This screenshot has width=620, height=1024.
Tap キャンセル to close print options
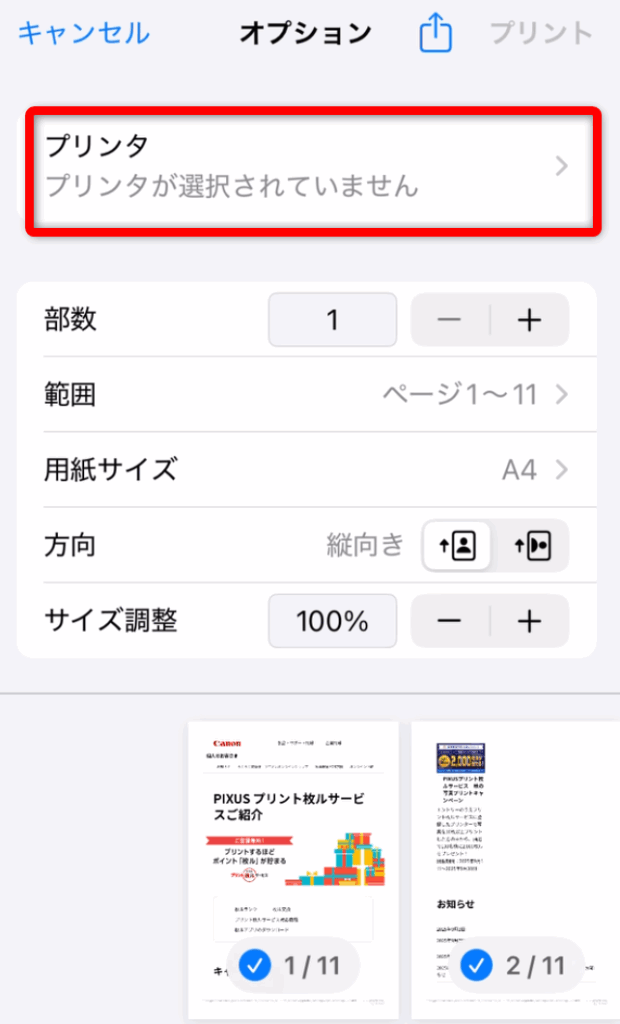click(x=84, y=33)
